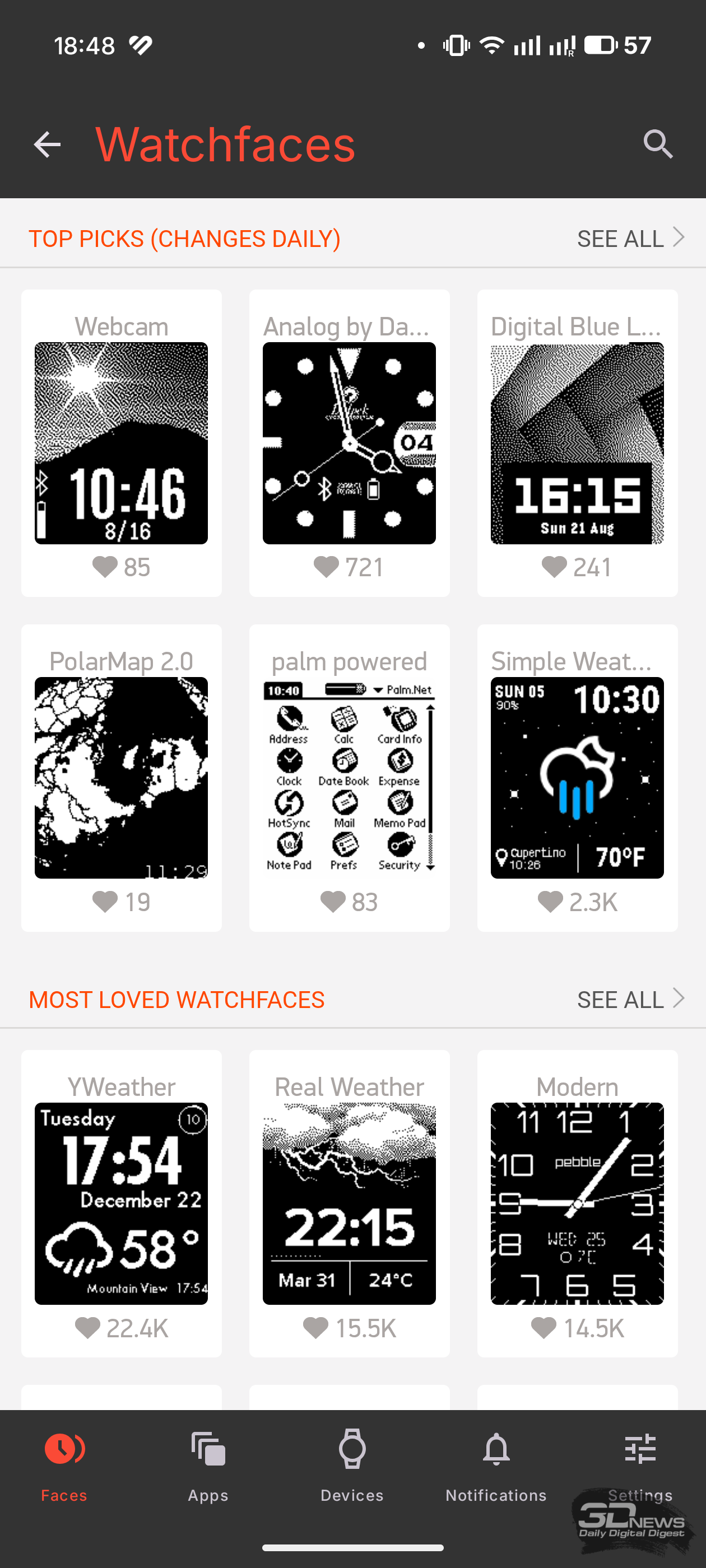See all Most Loved Watchfaces
The height and width of the screenshot is (1568, 706).
630,999
